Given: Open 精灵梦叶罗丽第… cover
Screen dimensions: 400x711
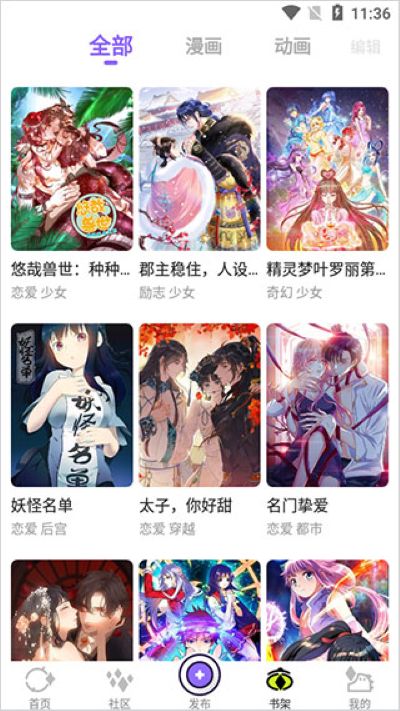Looking at the screenshot, I should click(x=327, y=169).
